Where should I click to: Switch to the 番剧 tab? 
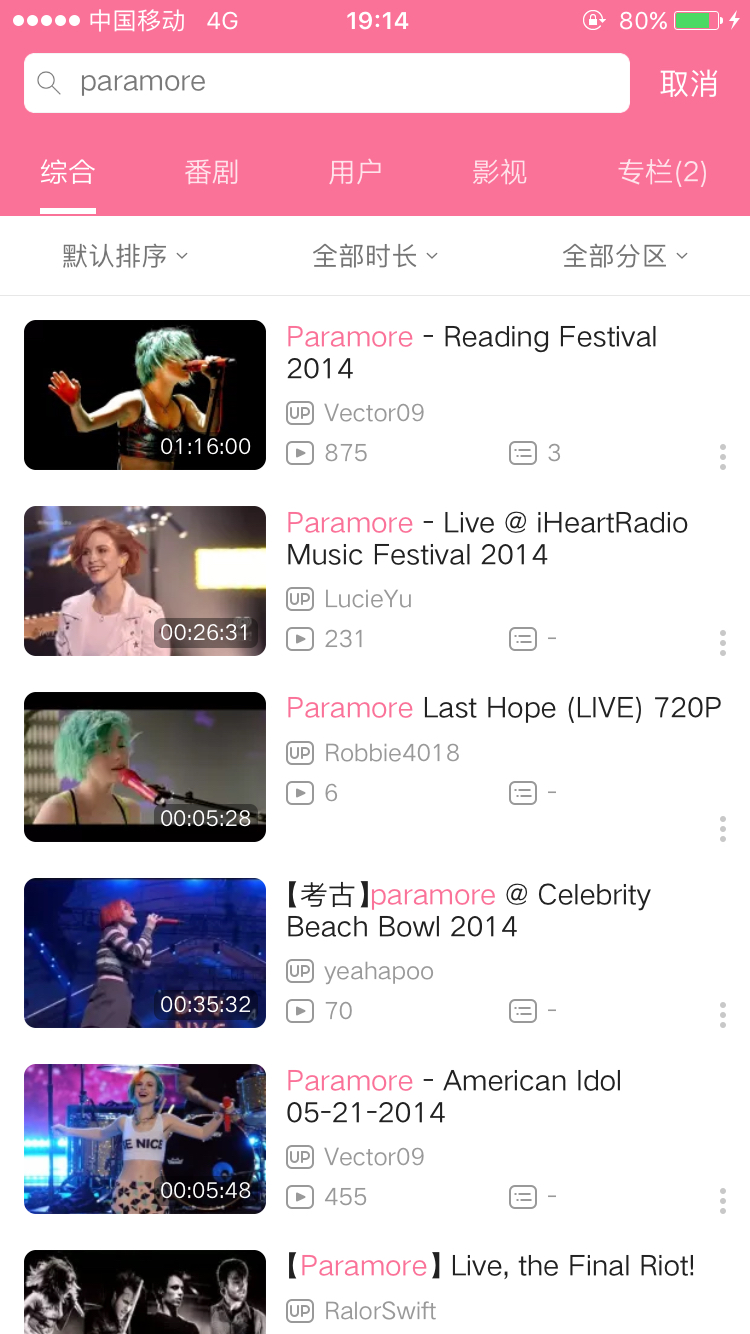[211, 172]
